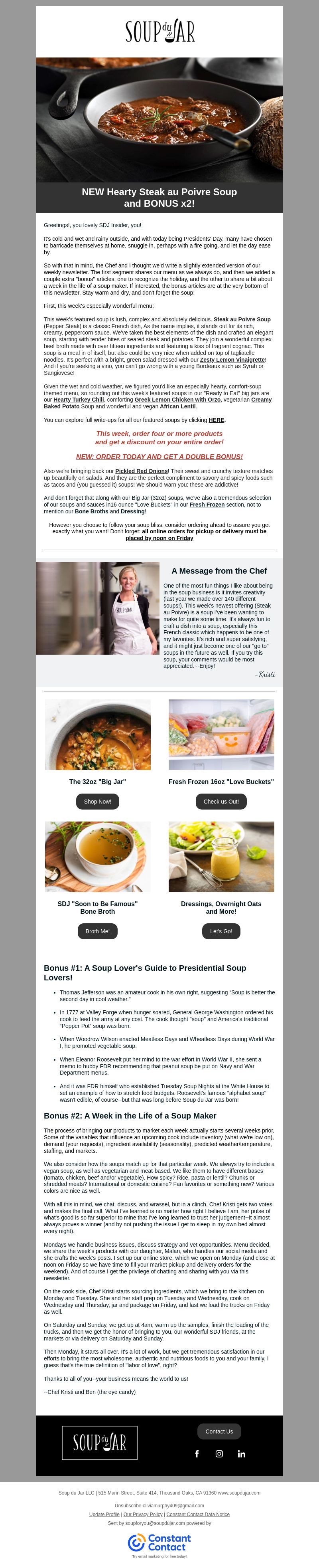Open the LinkedIn icon in footer
The image size is (319, 1568).
pyautogui.click(x=242, y=1453)
